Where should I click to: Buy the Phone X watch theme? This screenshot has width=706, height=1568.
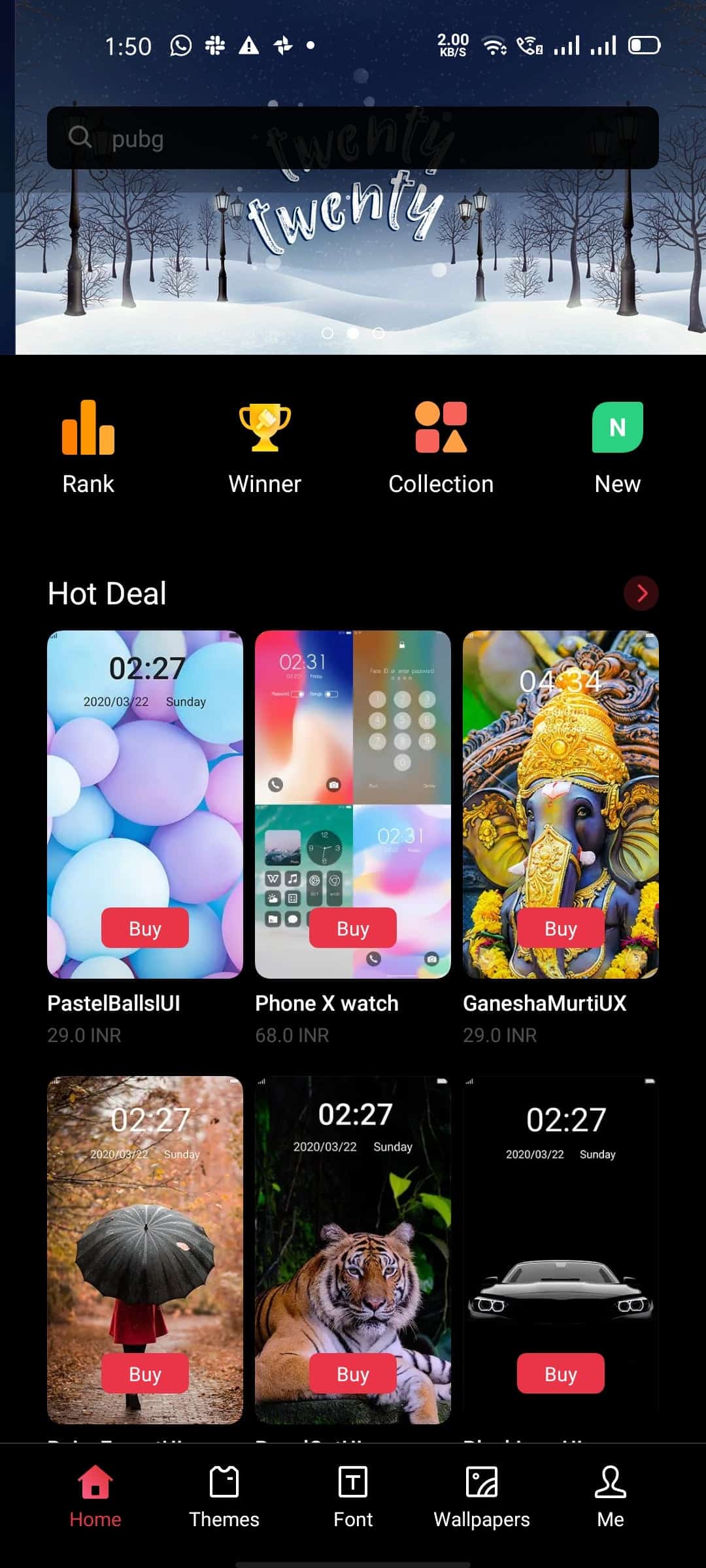(353, 928)
